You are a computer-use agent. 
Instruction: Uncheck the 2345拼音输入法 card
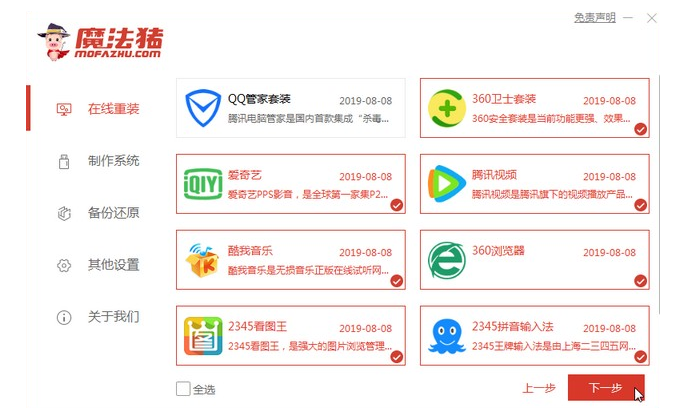(x=534, y=336)
